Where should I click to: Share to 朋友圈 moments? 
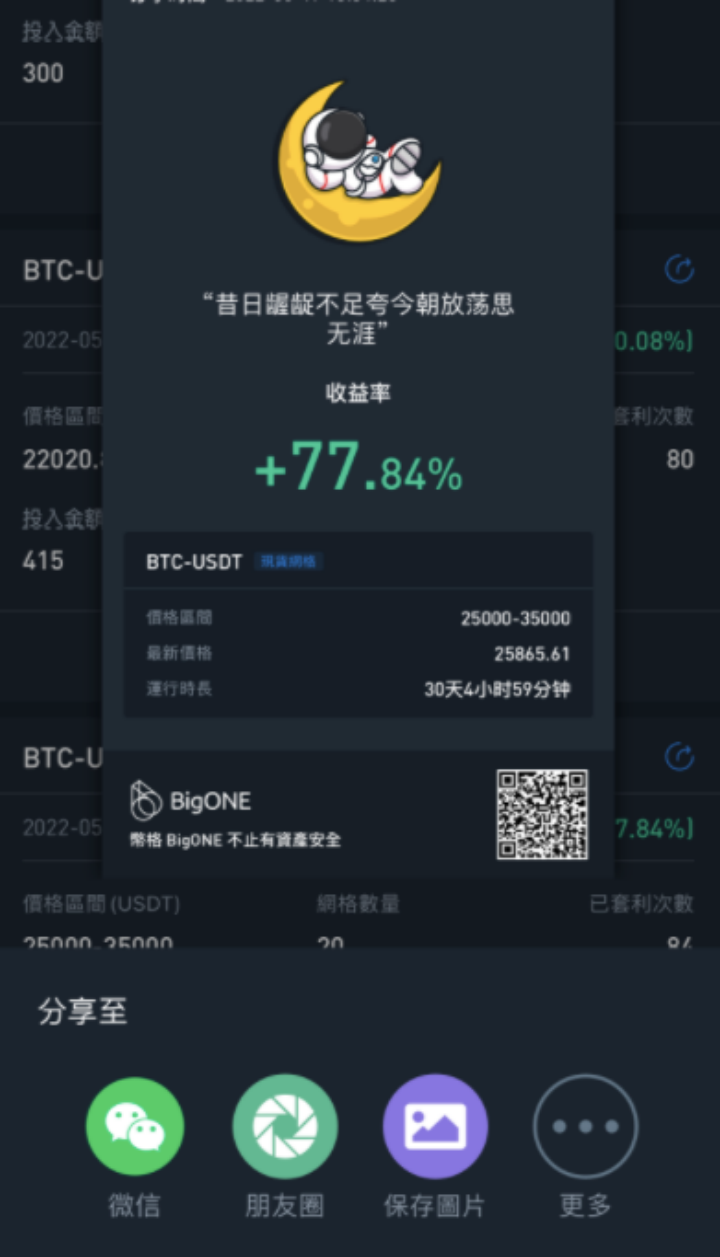click(285, 1127)
